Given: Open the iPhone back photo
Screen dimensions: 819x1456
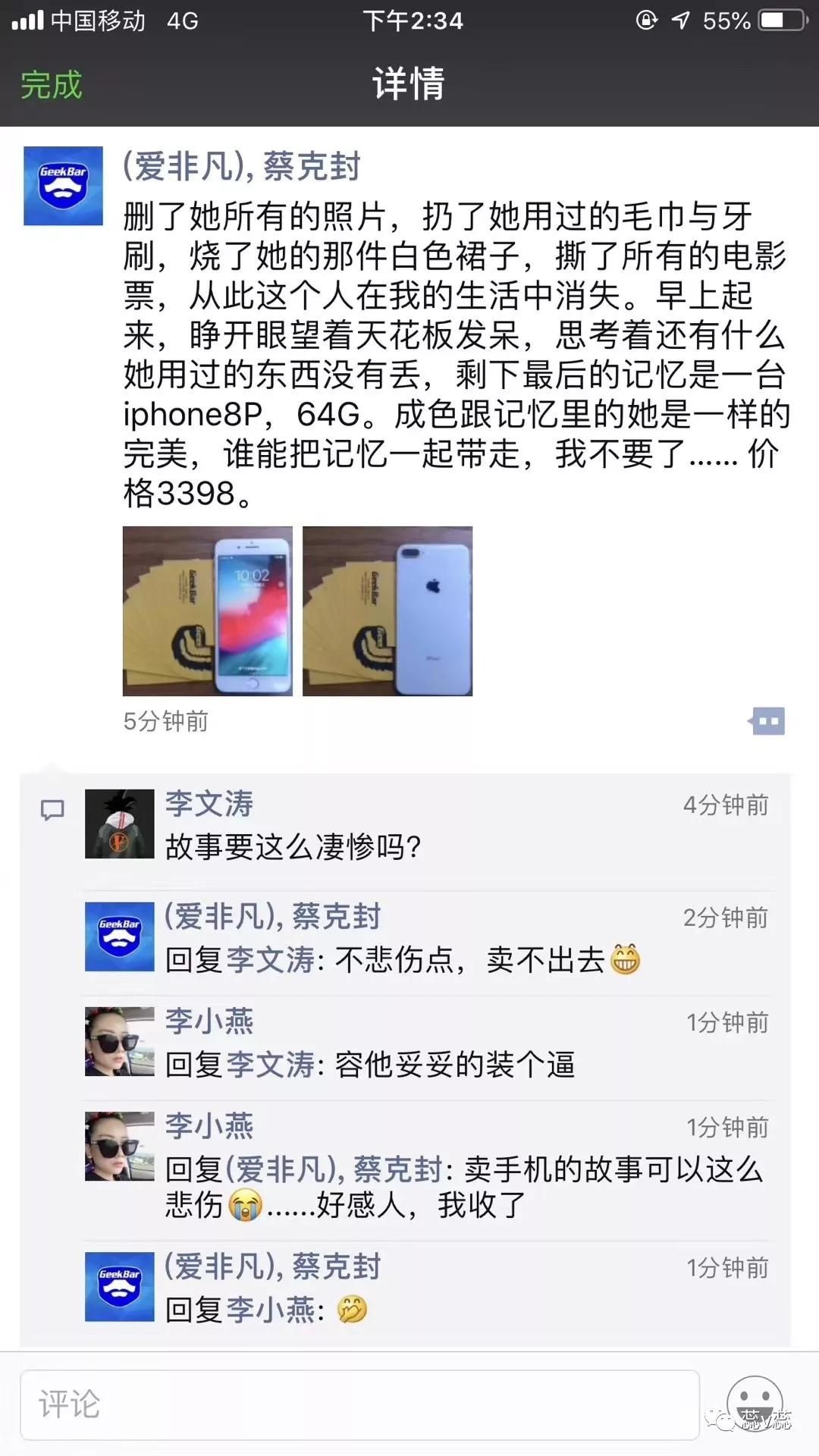Looking at the screenshot, I should (x=388, y=611).
